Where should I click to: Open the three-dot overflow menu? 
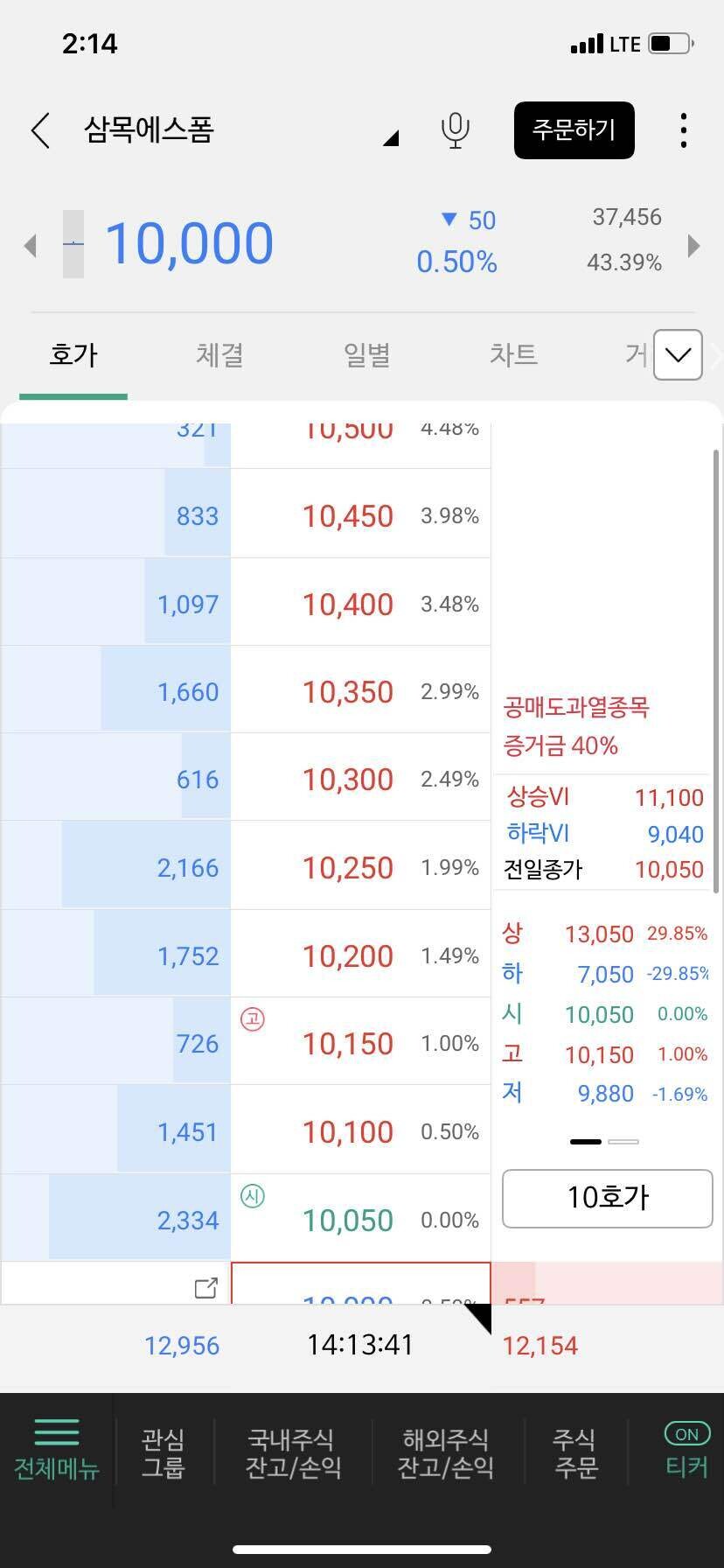click(x=684, y=129)
